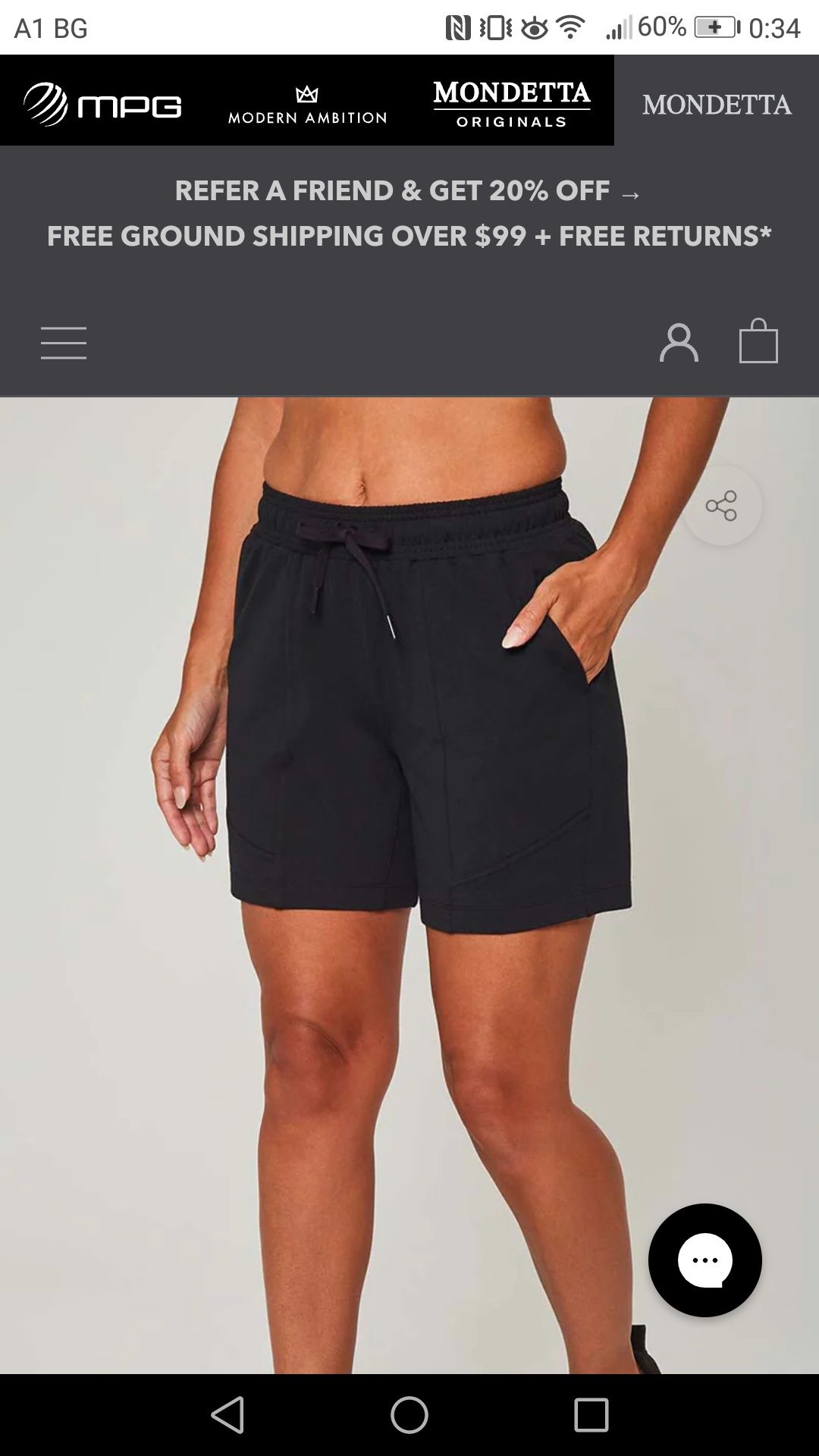The width and height of the screenshot is (819, 1456).
Task: Switch to the Mondetta Originals tab
Action: point(512,104)
